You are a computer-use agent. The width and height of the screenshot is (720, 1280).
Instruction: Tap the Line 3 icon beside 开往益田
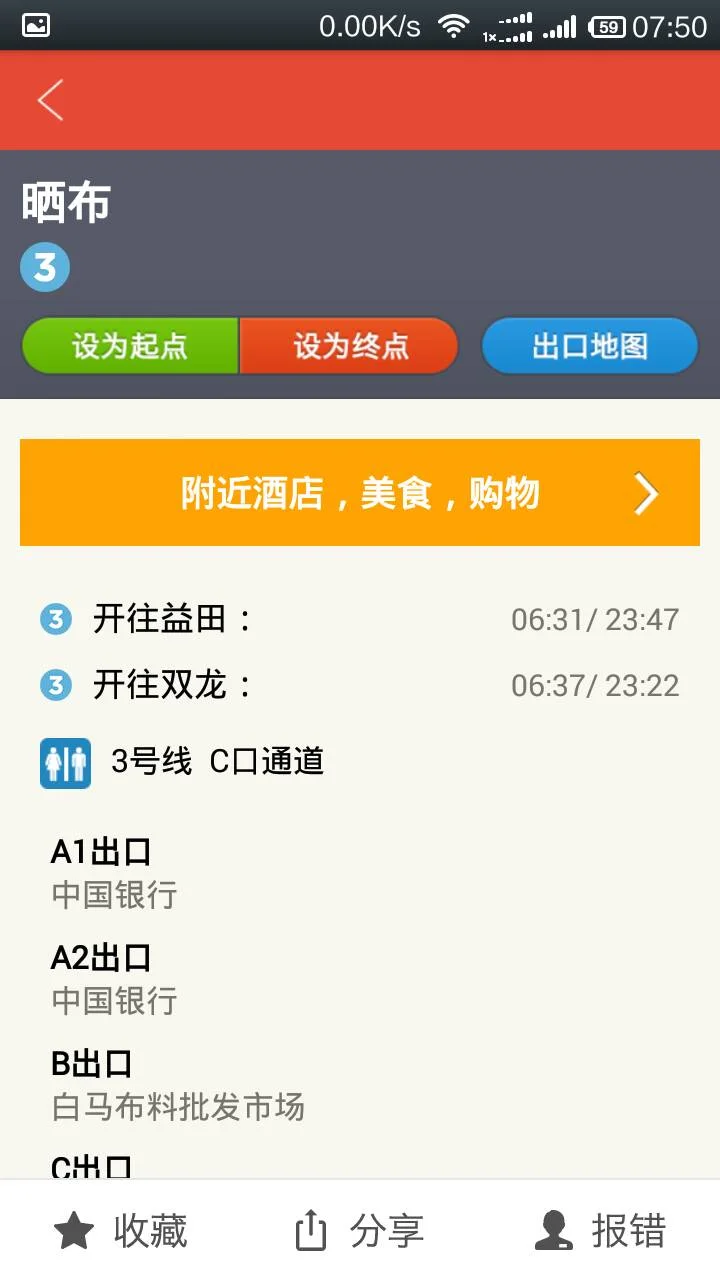tap(55, 619)
